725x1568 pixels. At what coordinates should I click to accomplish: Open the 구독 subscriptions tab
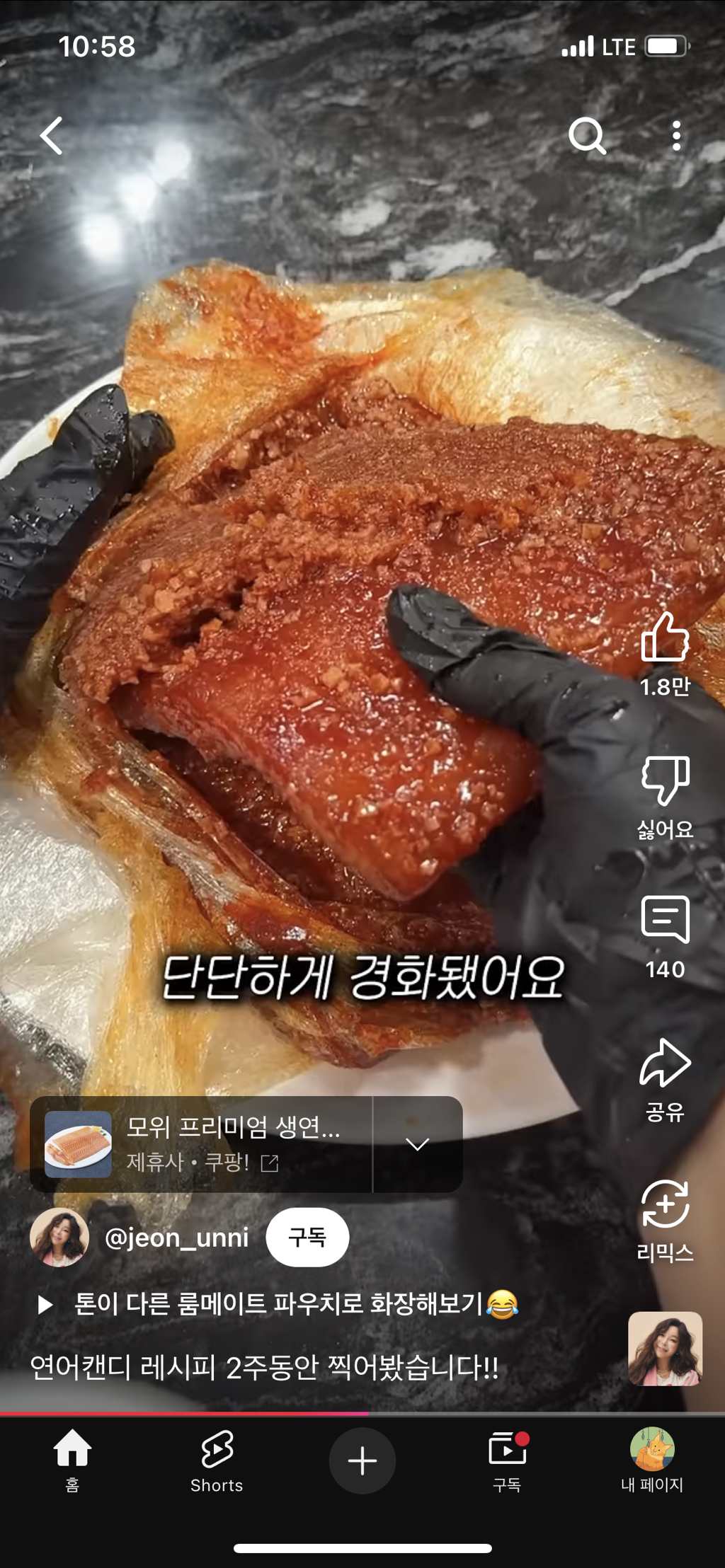click(507, 1460)
